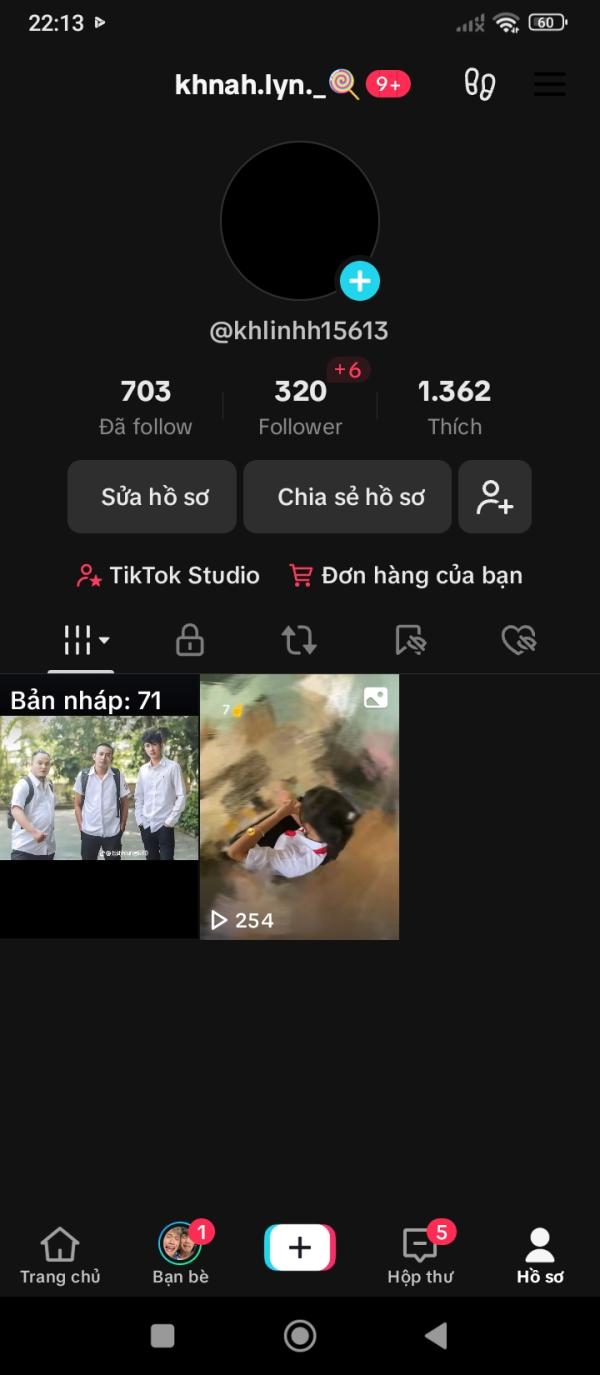The image size is (600, 1375).
Task: Open the add friends icon button
Action: 495,497
